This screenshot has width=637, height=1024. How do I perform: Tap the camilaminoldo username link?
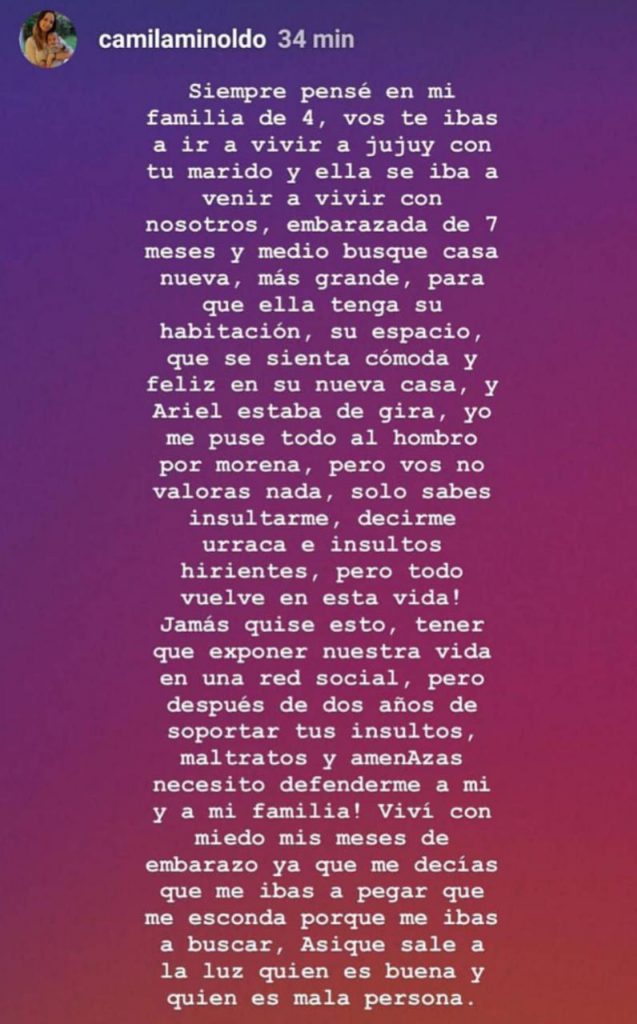[183, 41]
